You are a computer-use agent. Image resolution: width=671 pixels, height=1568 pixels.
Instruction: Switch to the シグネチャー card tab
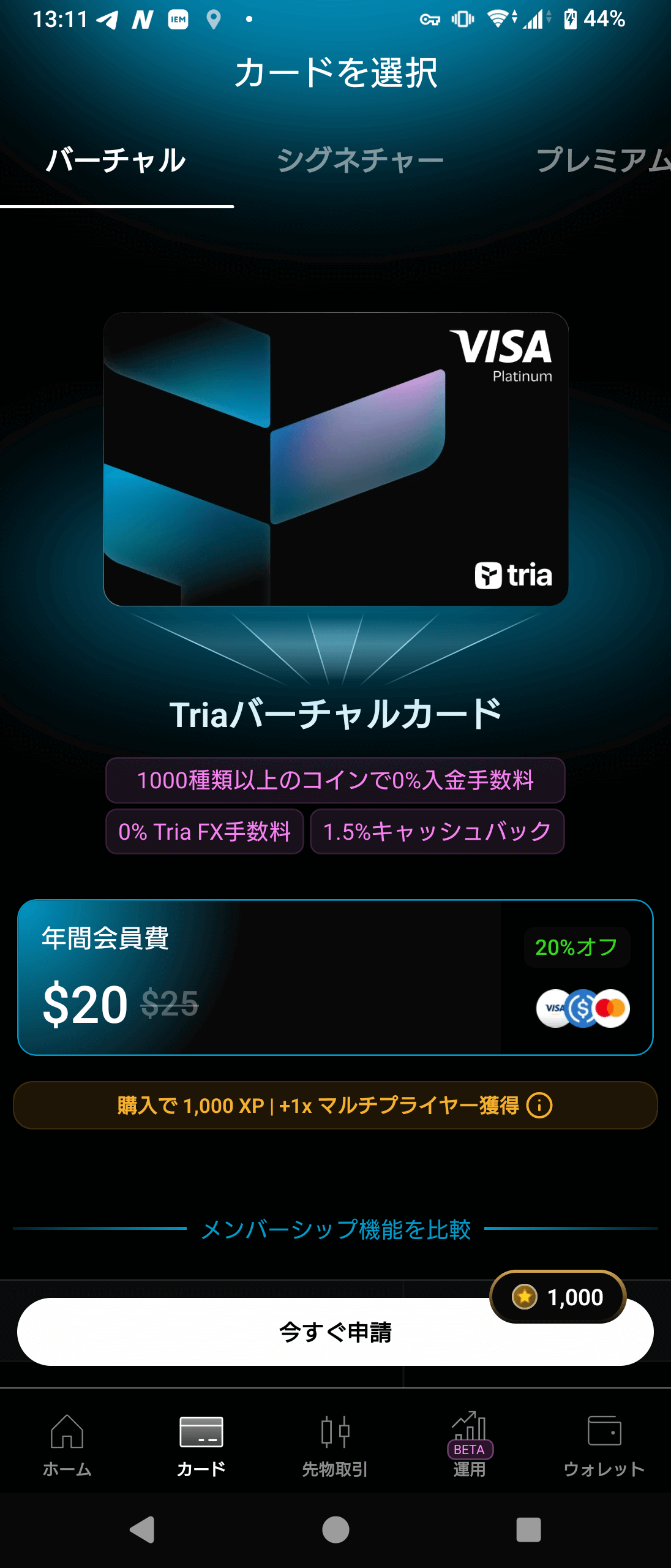[x=360, y=160]
